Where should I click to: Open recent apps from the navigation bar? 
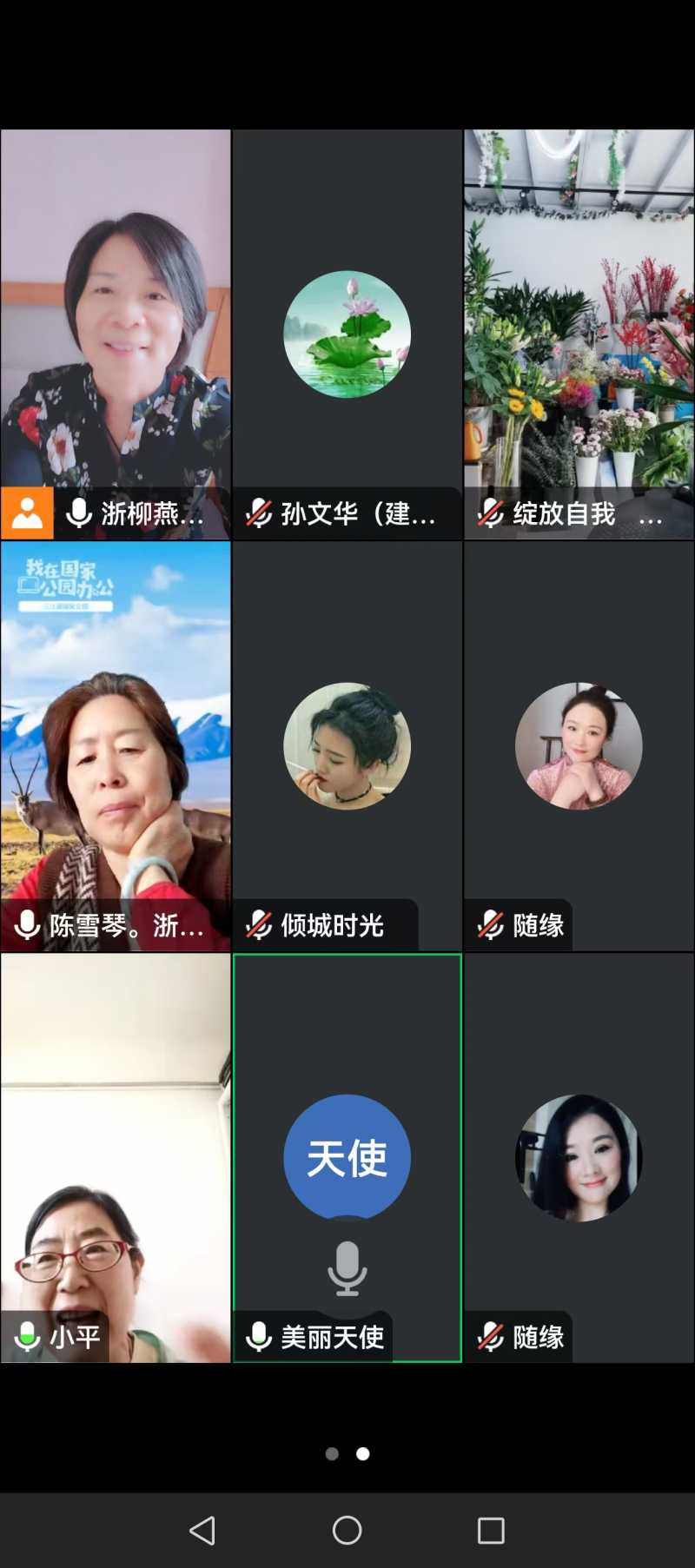pos(491,1531)
